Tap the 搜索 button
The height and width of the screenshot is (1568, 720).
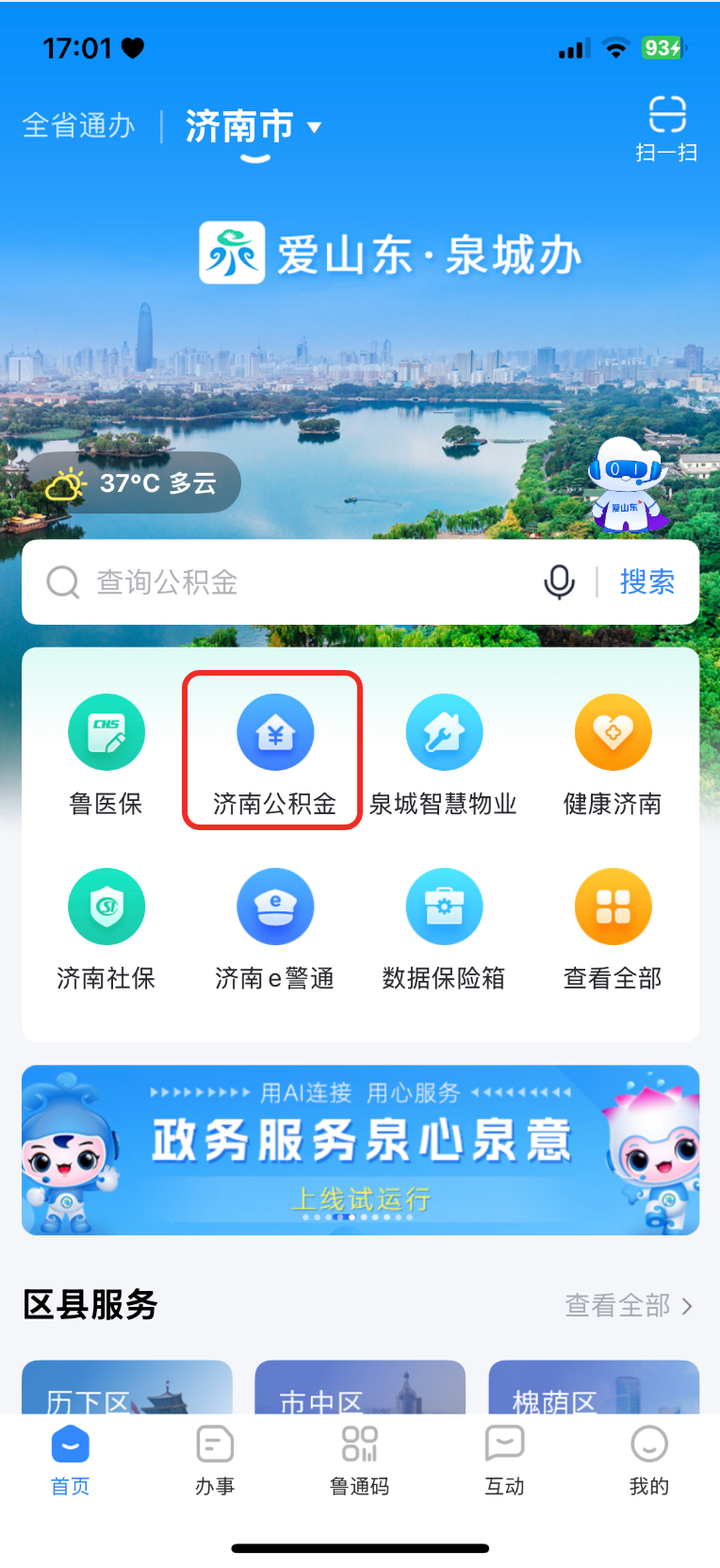(647, 582)
